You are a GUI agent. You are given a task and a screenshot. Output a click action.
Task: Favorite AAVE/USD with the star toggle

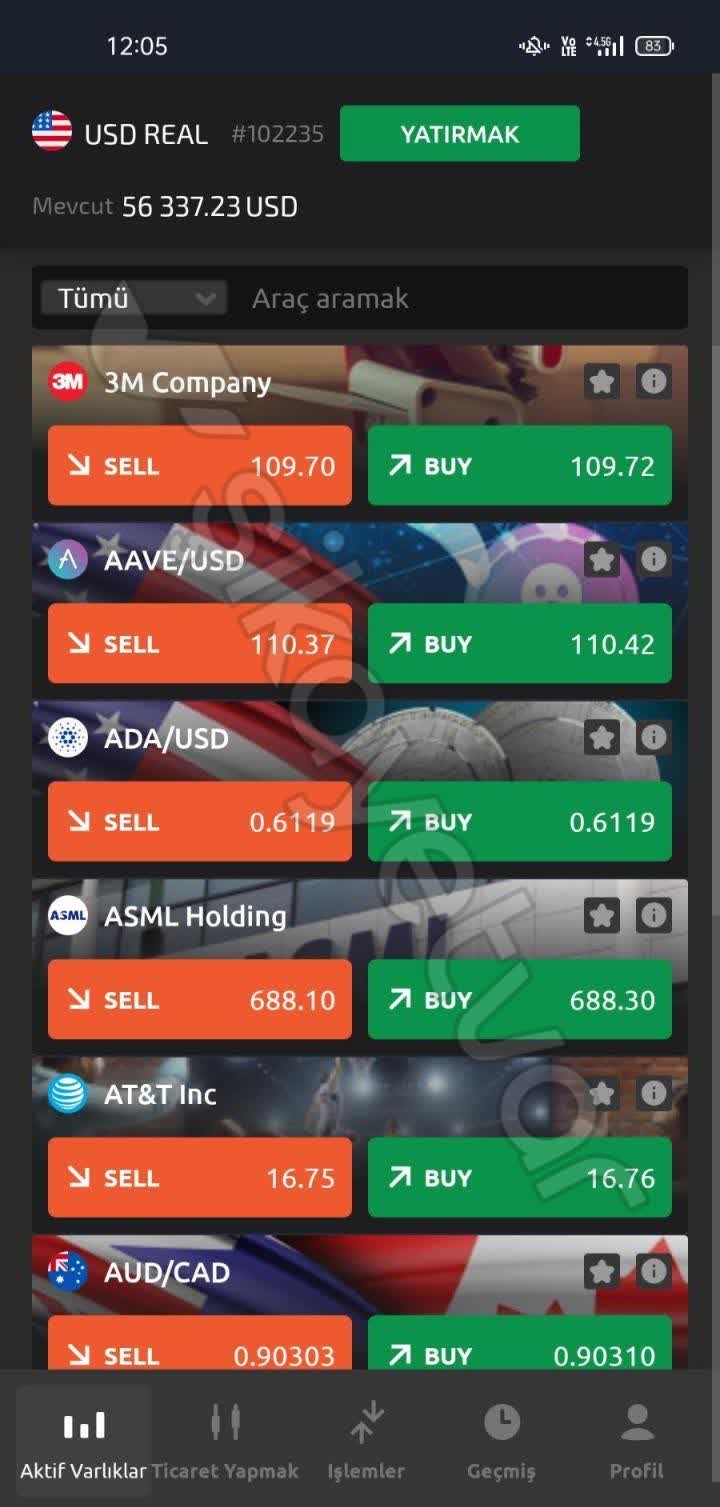coord(601,560)
